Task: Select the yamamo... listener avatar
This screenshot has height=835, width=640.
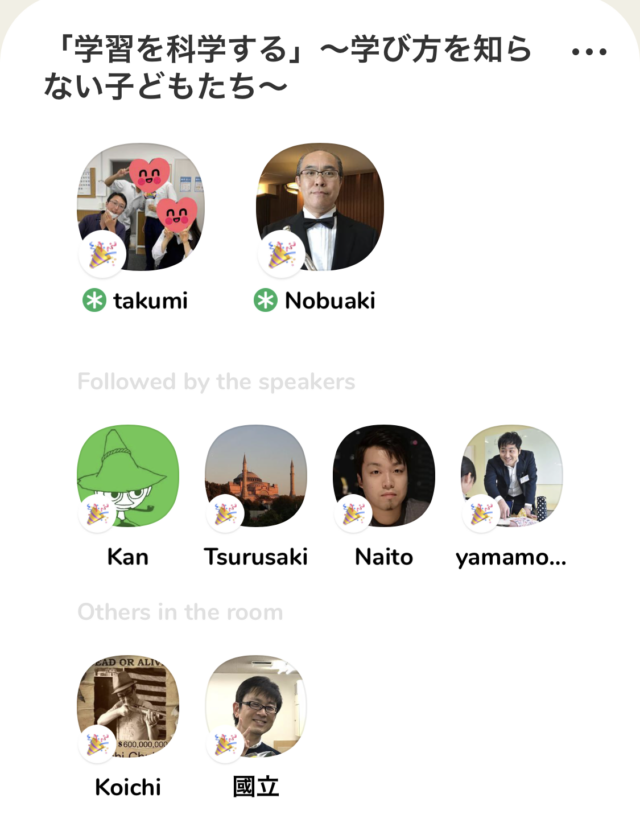Action: tap(511, 475)
